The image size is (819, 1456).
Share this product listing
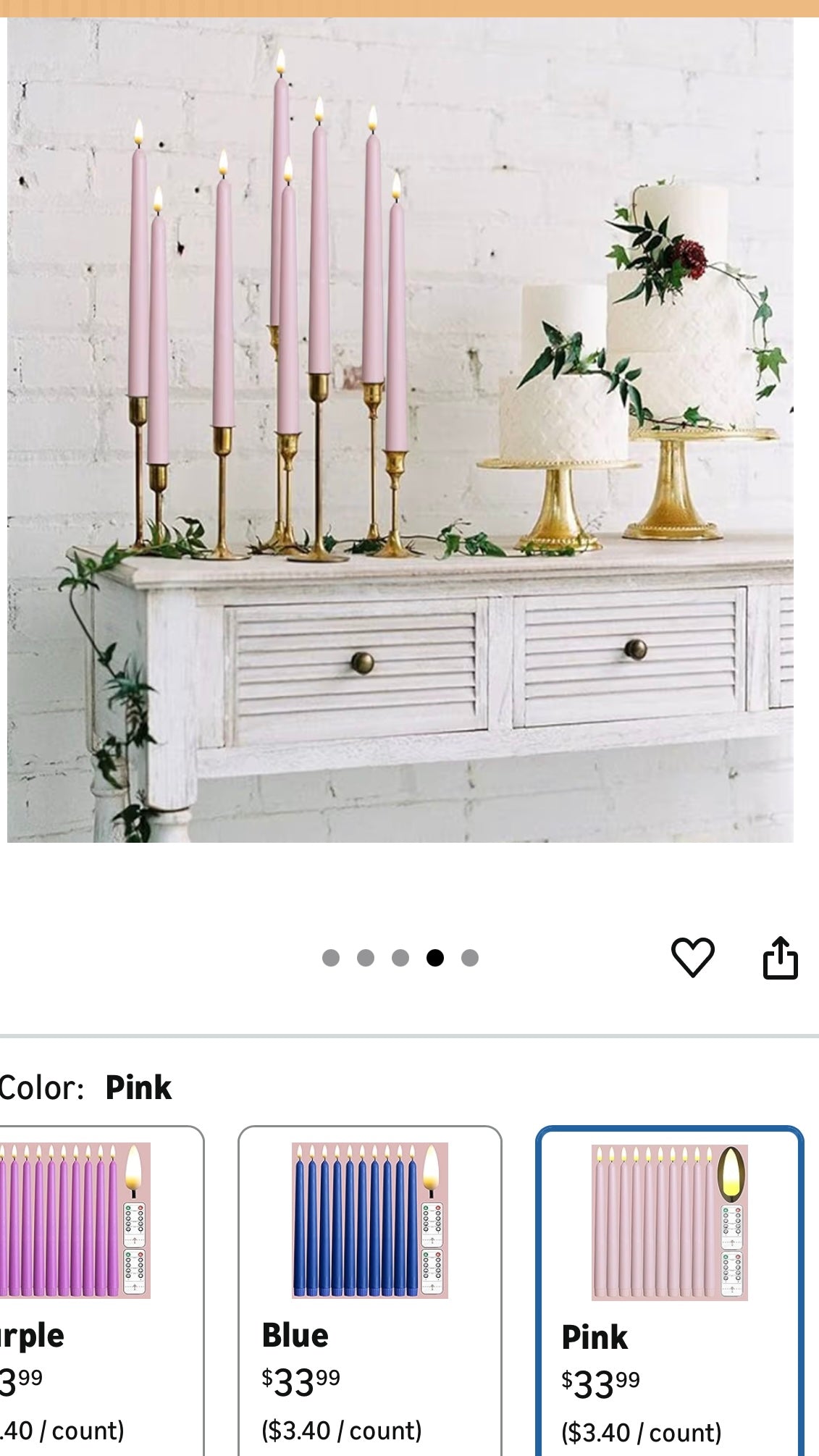pos(780,958)
